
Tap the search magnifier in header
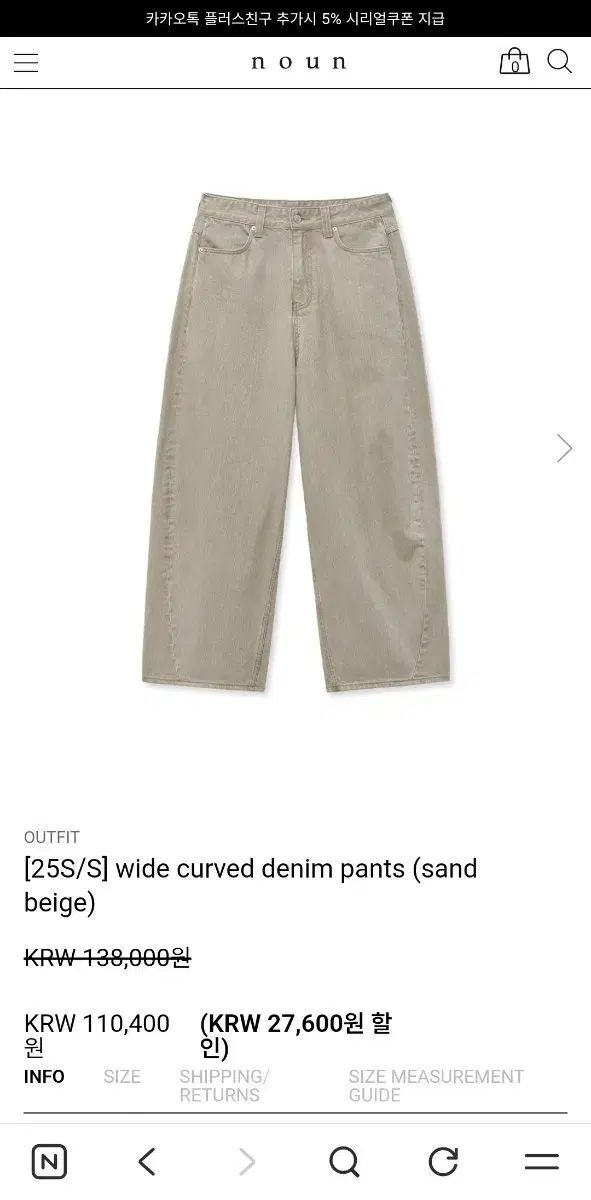pyautogui.click(x=559, y=61)
